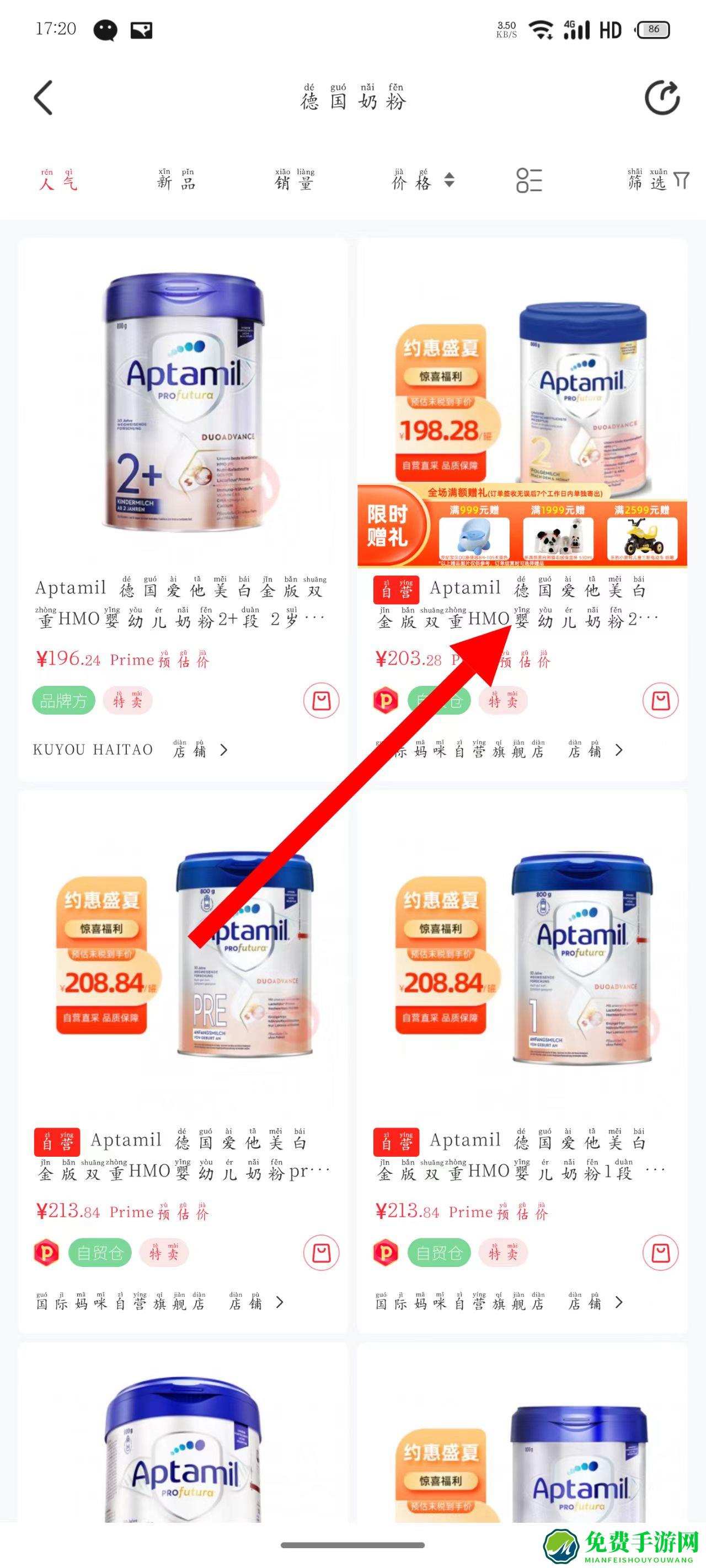Sort by 人气 popularity
Image resolution: width=706 pixels, height=1568 pixels.
point(58,180)
